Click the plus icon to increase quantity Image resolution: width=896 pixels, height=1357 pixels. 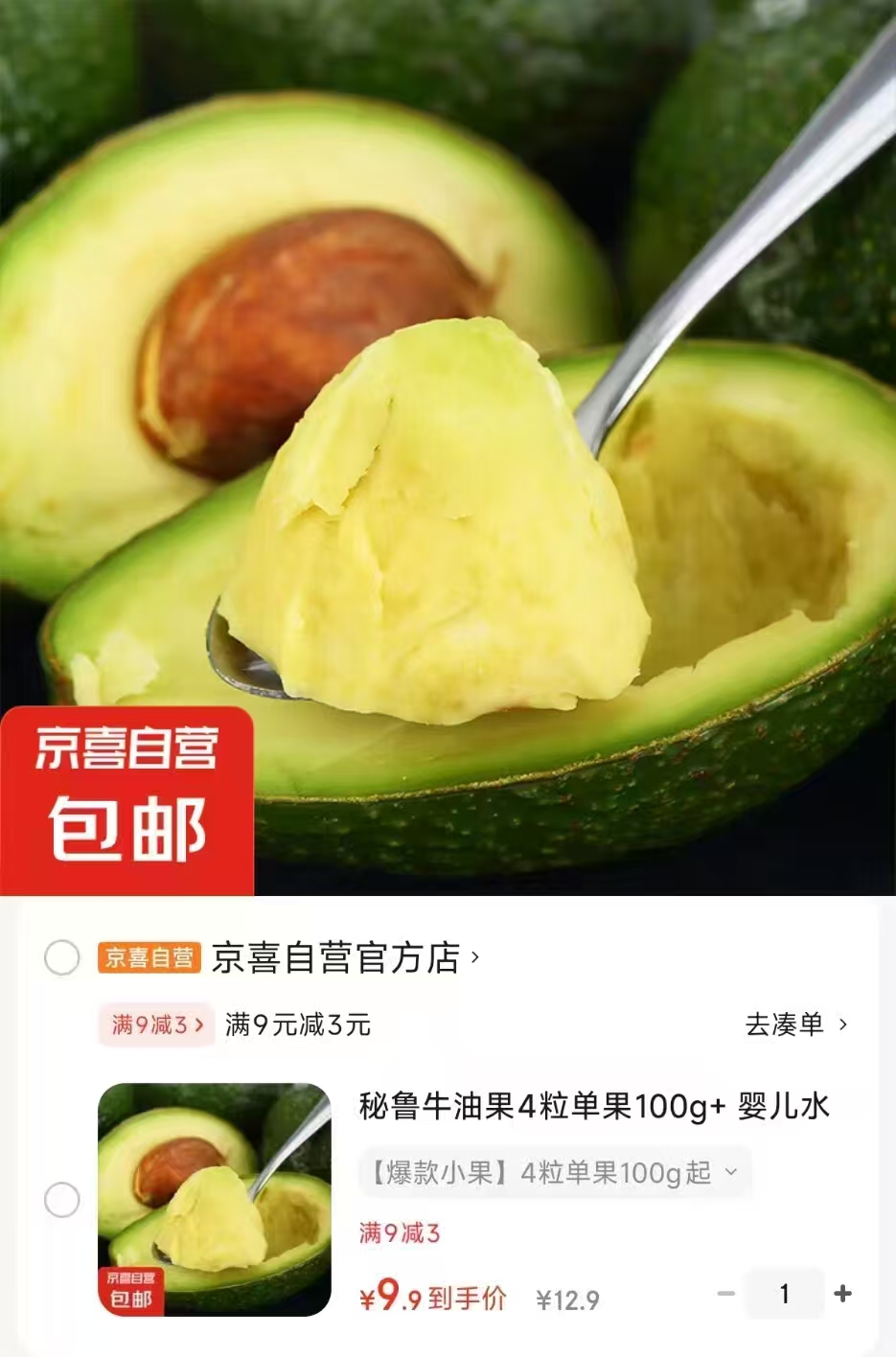tap(843, 1292)
